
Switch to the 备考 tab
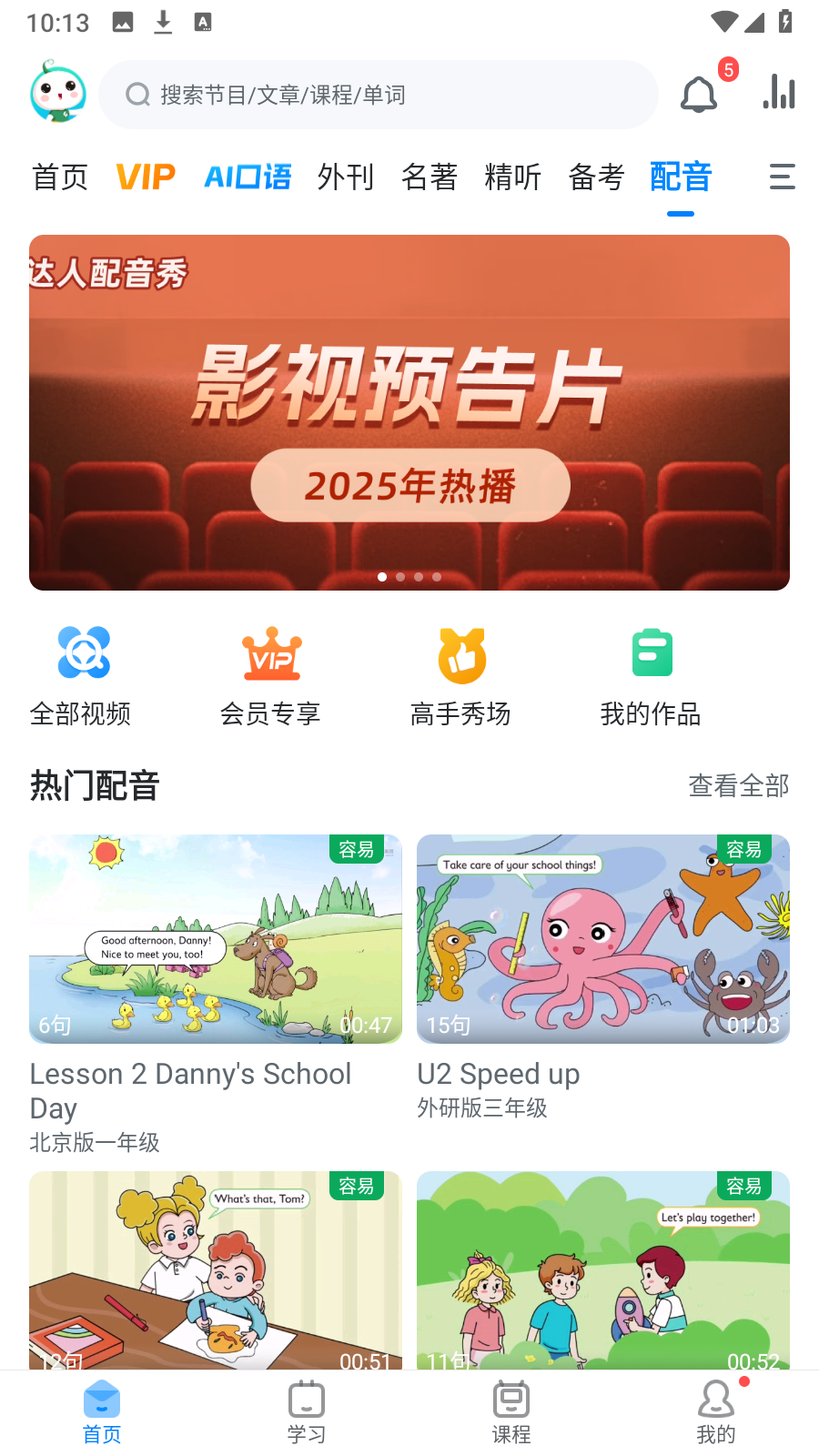point(597,177)
